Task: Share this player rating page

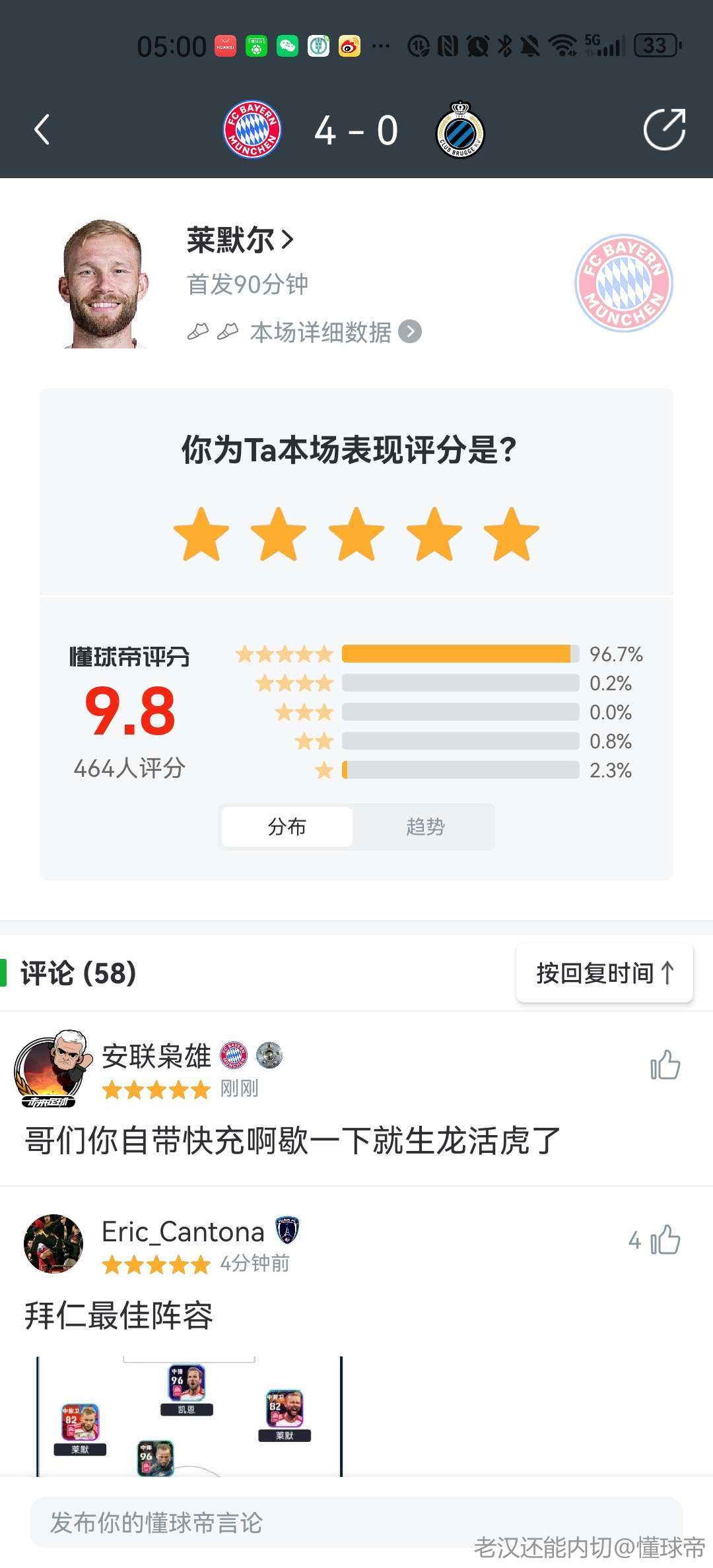Action: pos(664,129)
